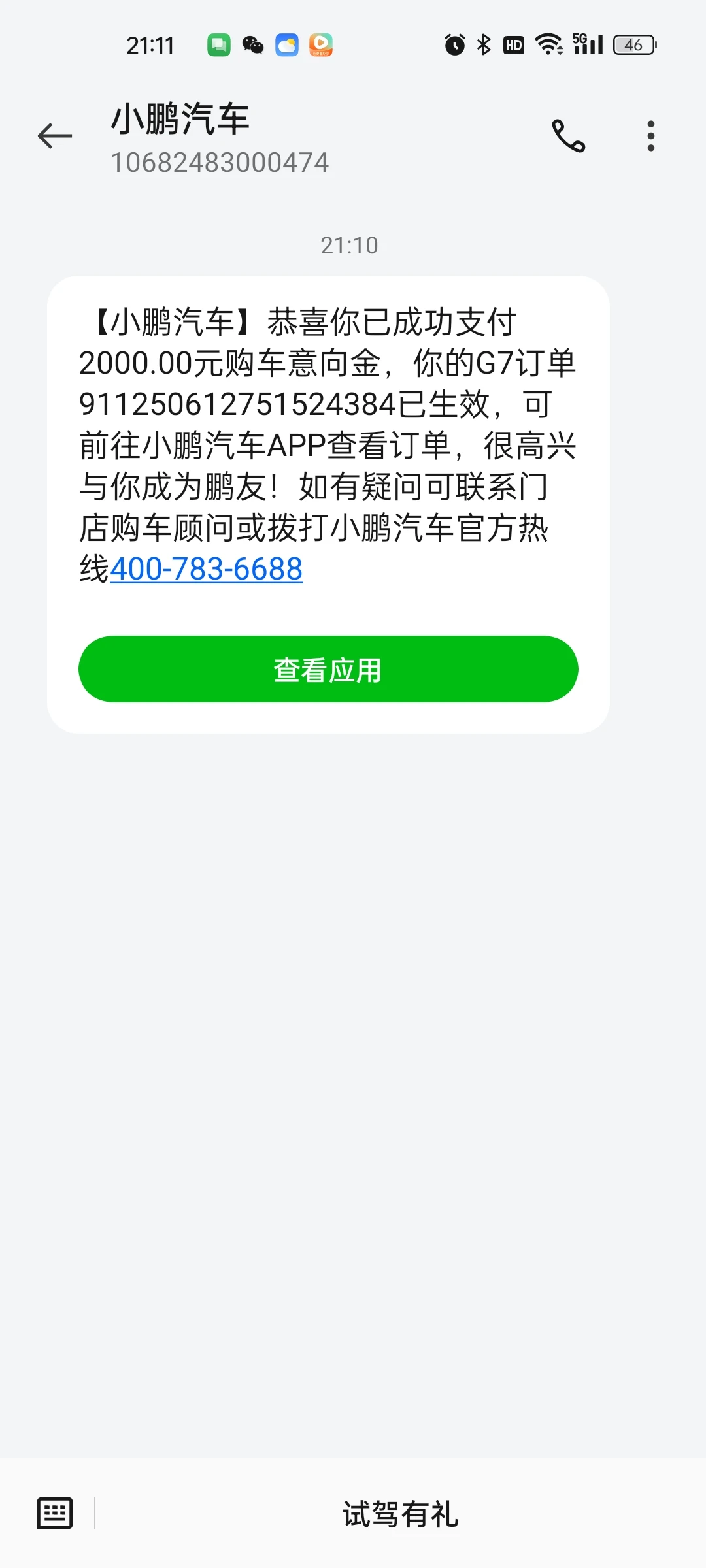Go back from the 小鹏汽车 conversation

coord(55,136)
